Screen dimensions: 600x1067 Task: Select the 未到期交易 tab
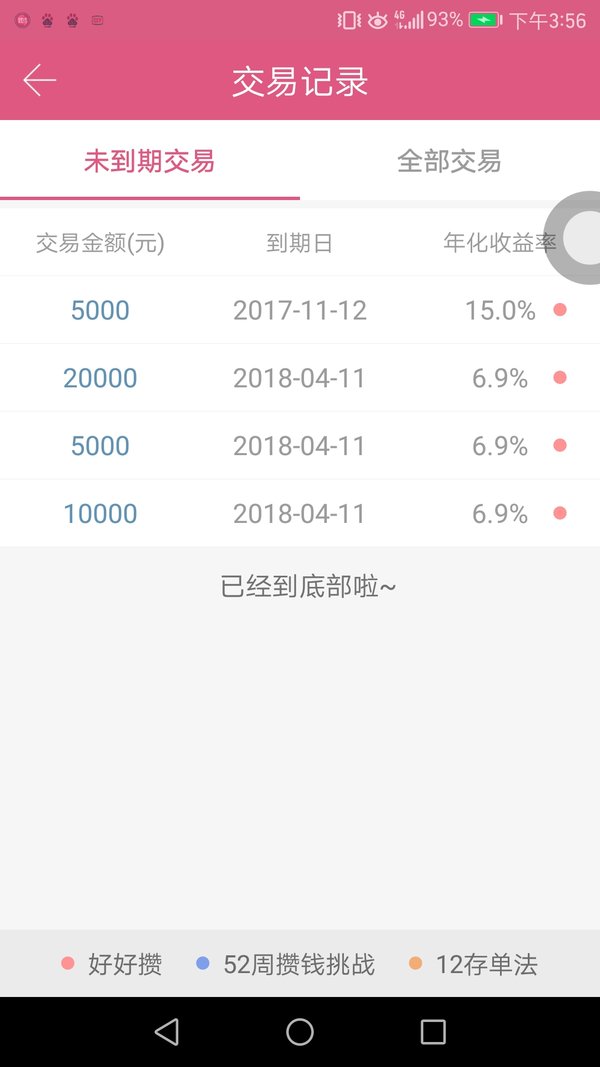(150, 161)
